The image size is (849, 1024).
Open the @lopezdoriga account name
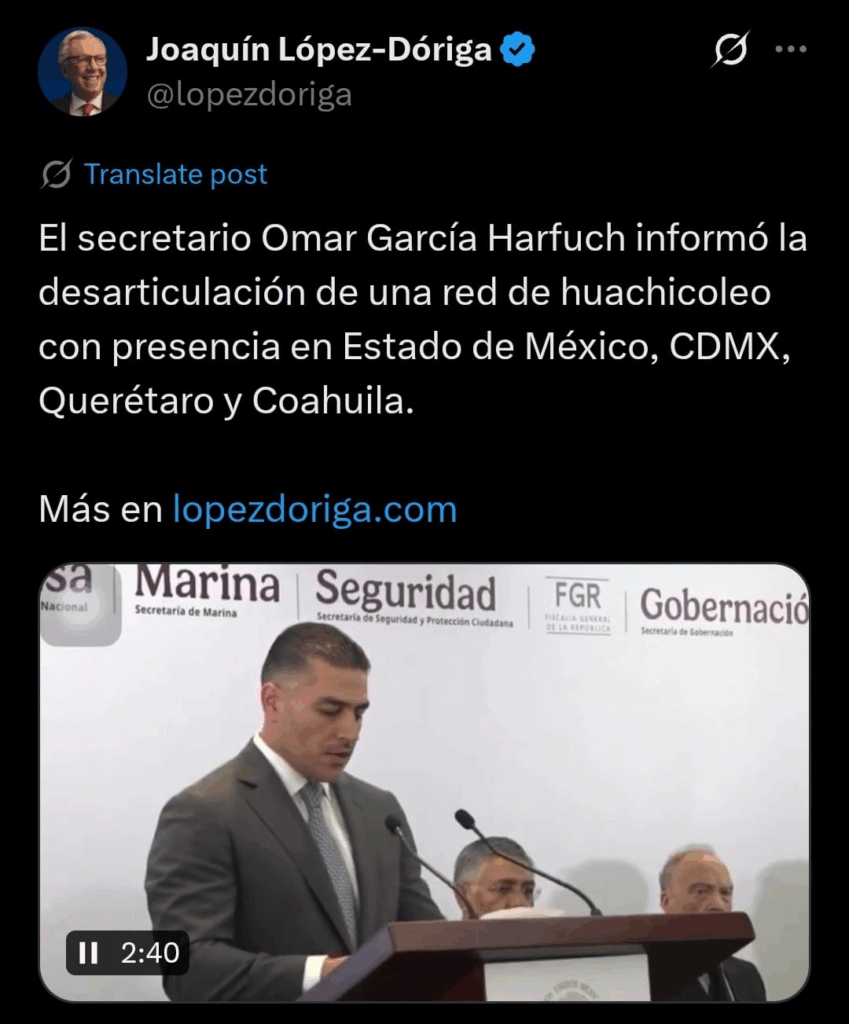(249, 95)
